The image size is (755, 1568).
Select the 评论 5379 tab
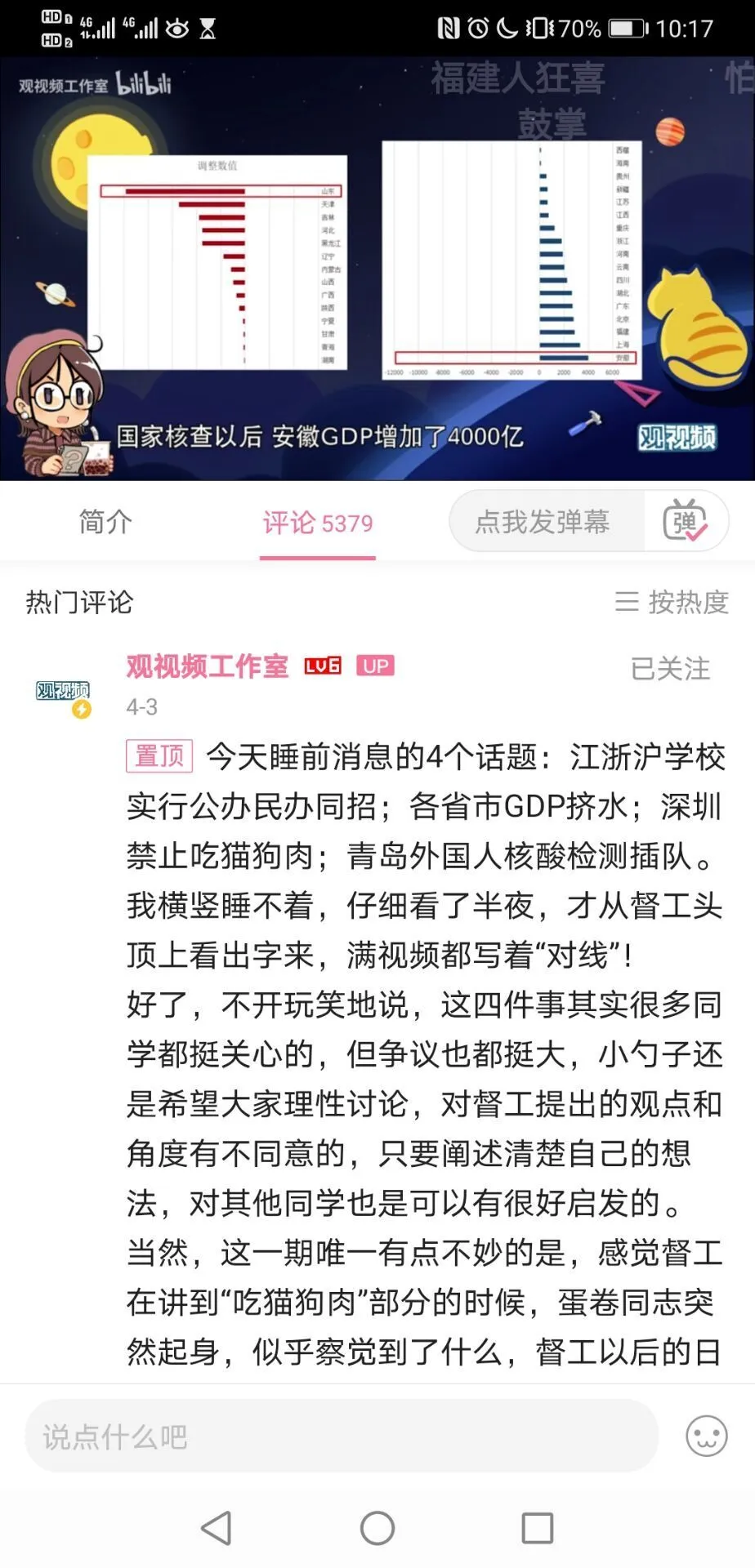pyautogui.click(x=318, y=523)
